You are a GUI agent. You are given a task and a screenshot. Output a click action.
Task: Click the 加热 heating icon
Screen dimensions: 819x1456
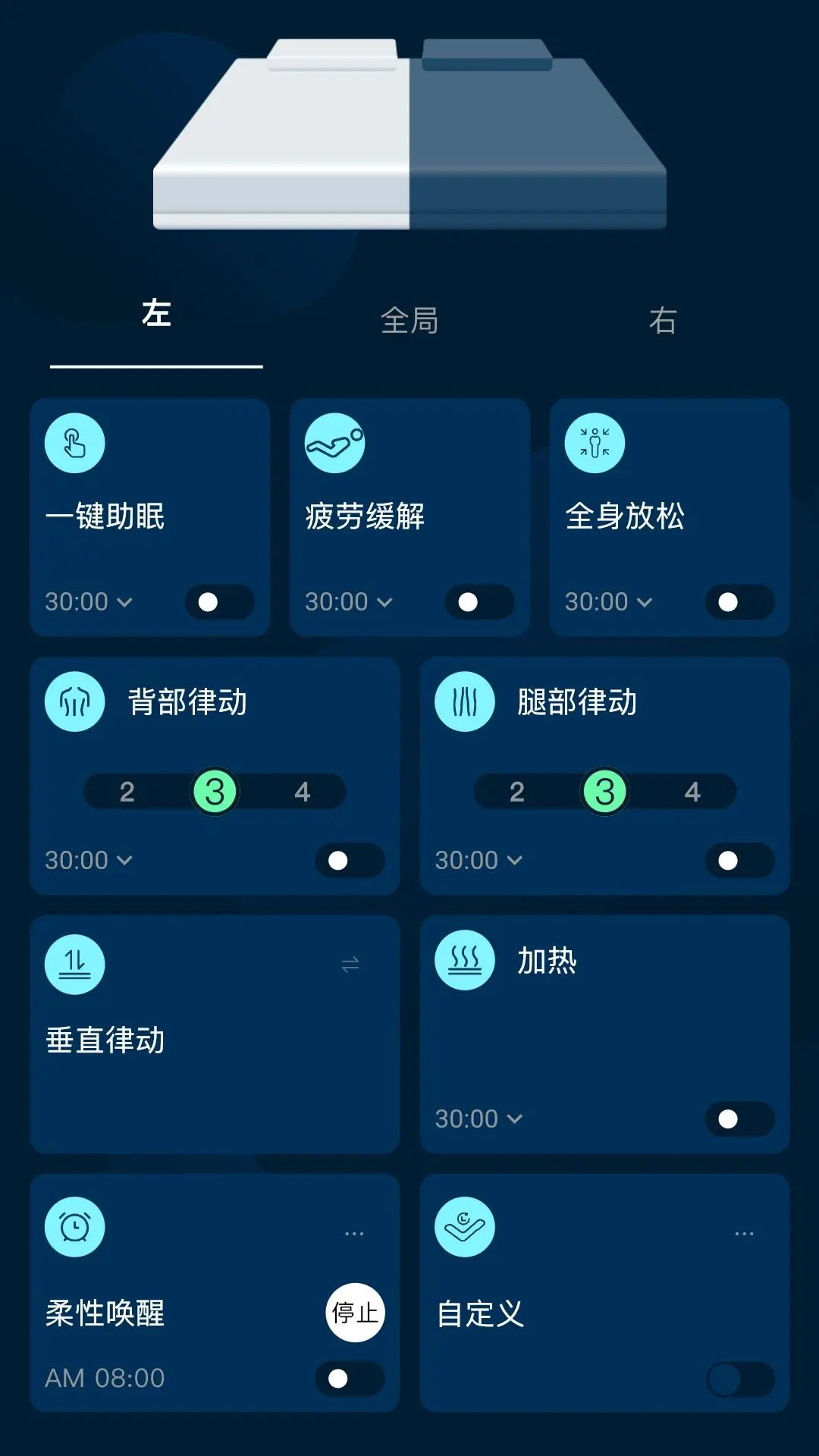pyautogui.click(x=464, y=964)
